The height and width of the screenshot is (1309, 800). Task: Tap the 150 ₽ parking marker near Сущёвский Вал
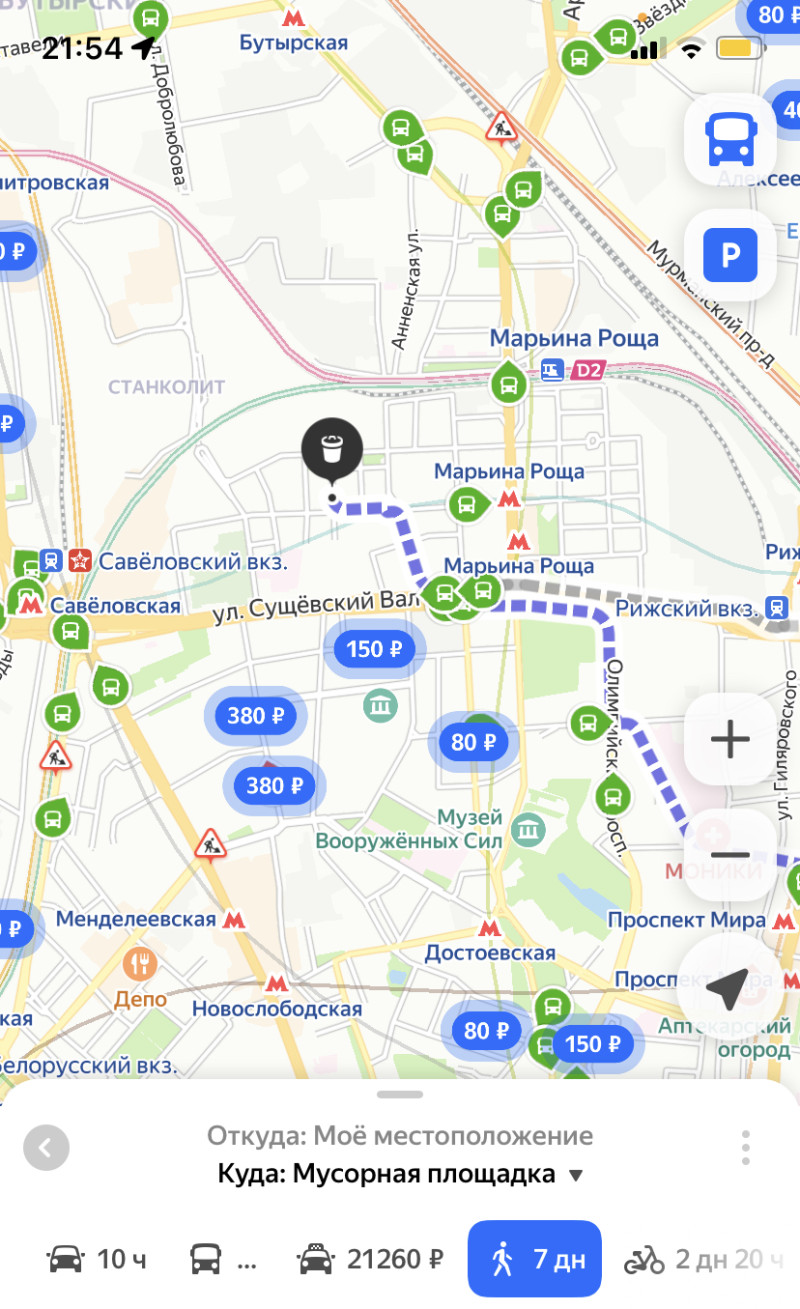[375, 650]
